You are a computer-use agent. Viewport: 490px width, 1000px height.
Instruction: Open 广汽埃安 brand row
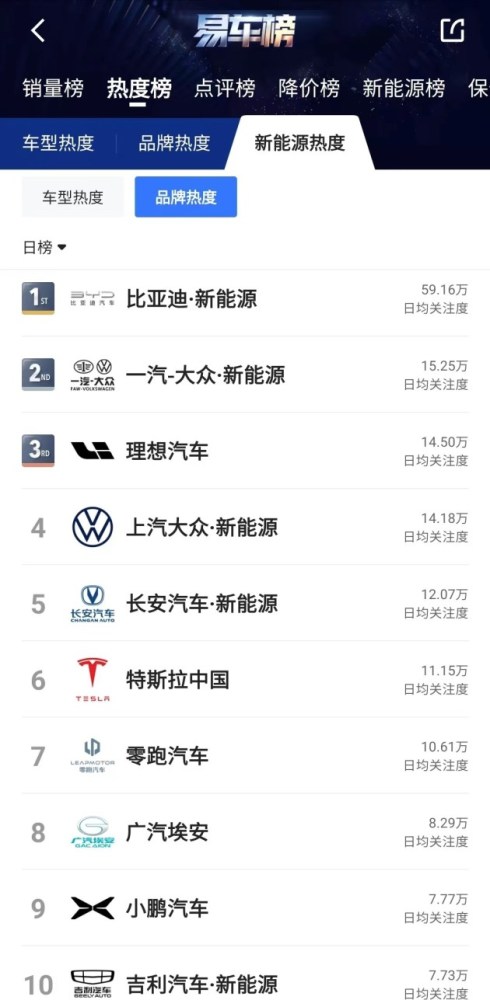point(245,832)
